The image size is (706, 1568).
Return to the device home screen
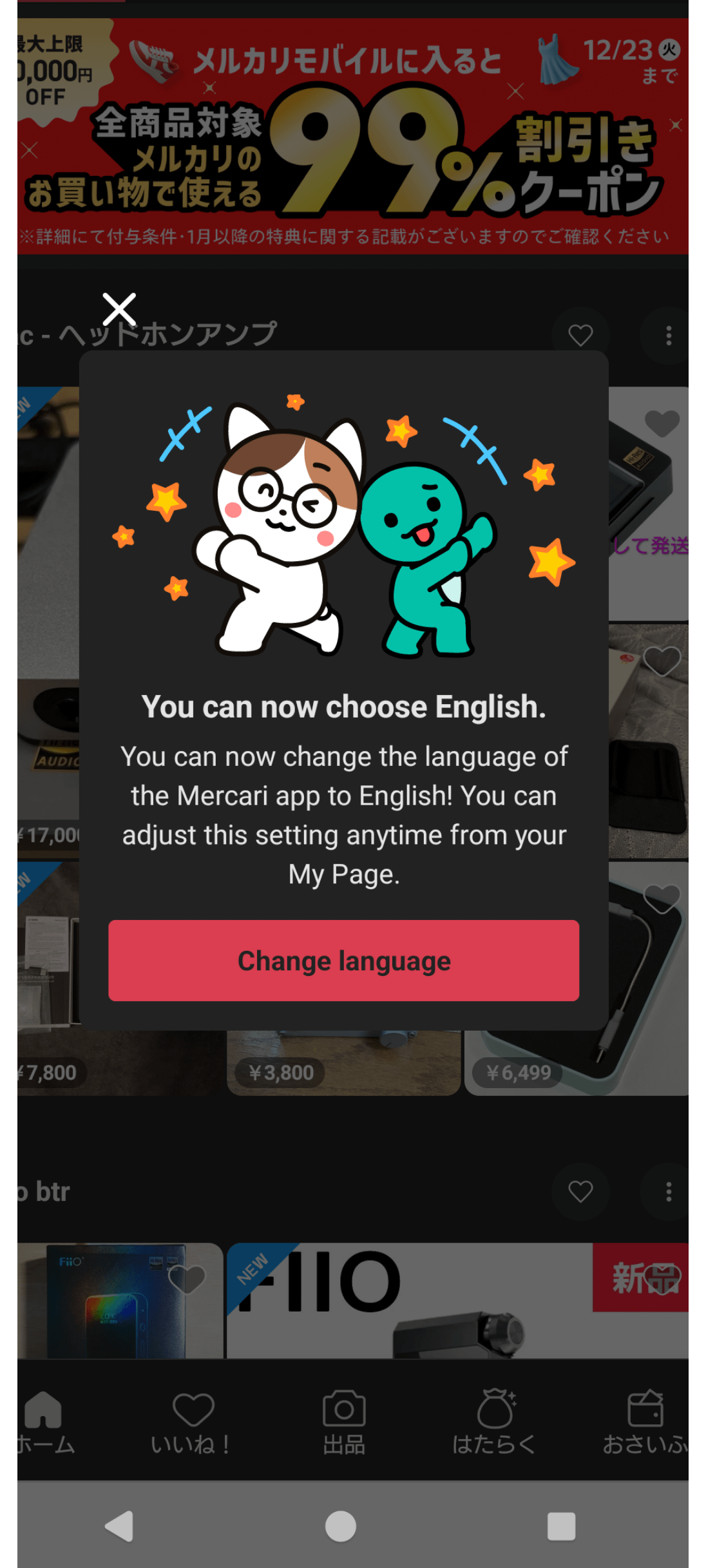(341, 1525)
